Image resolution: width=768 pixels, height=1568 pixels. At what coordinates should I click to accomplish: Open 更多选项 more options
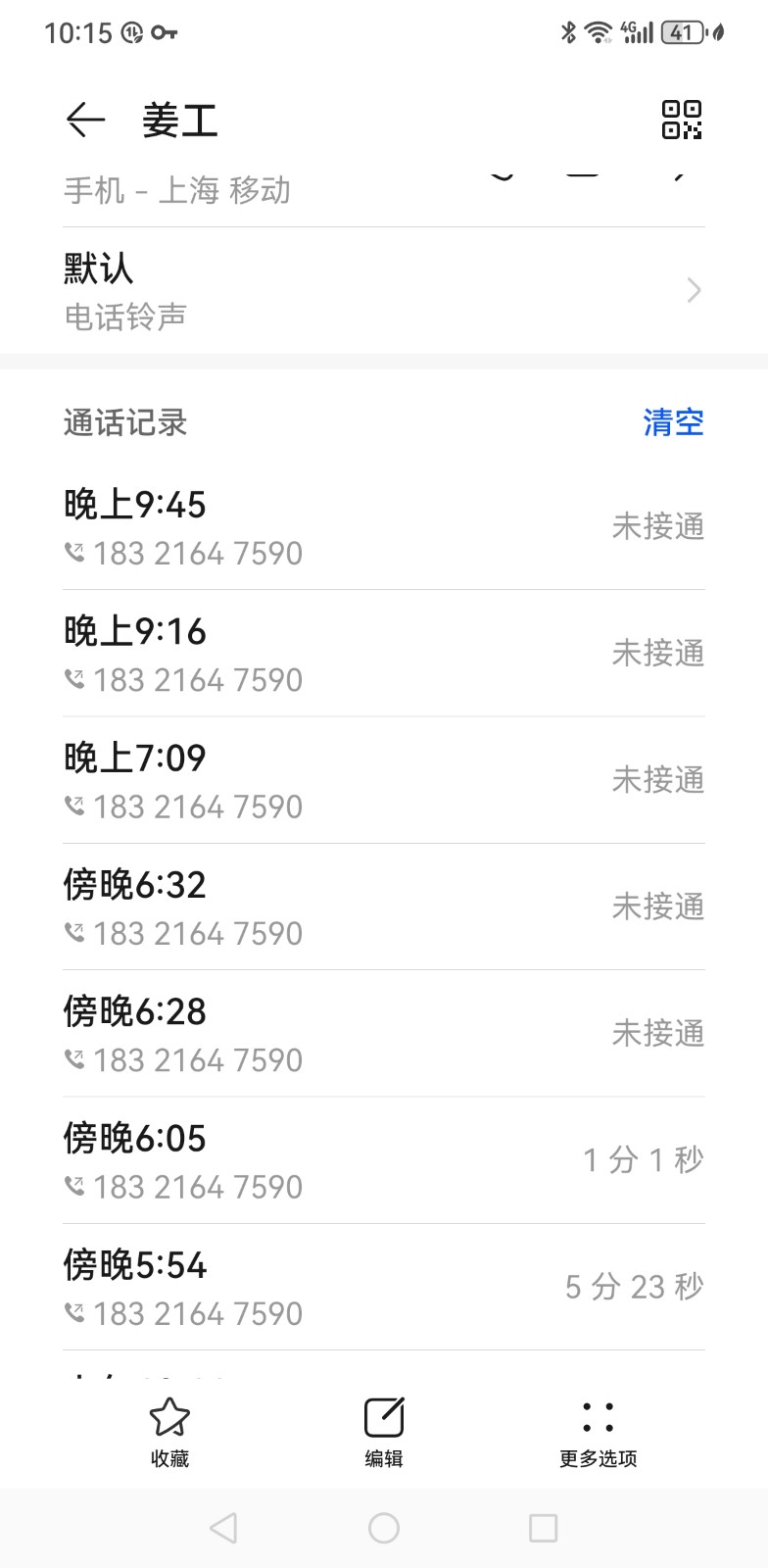(x=598, y=1432)
